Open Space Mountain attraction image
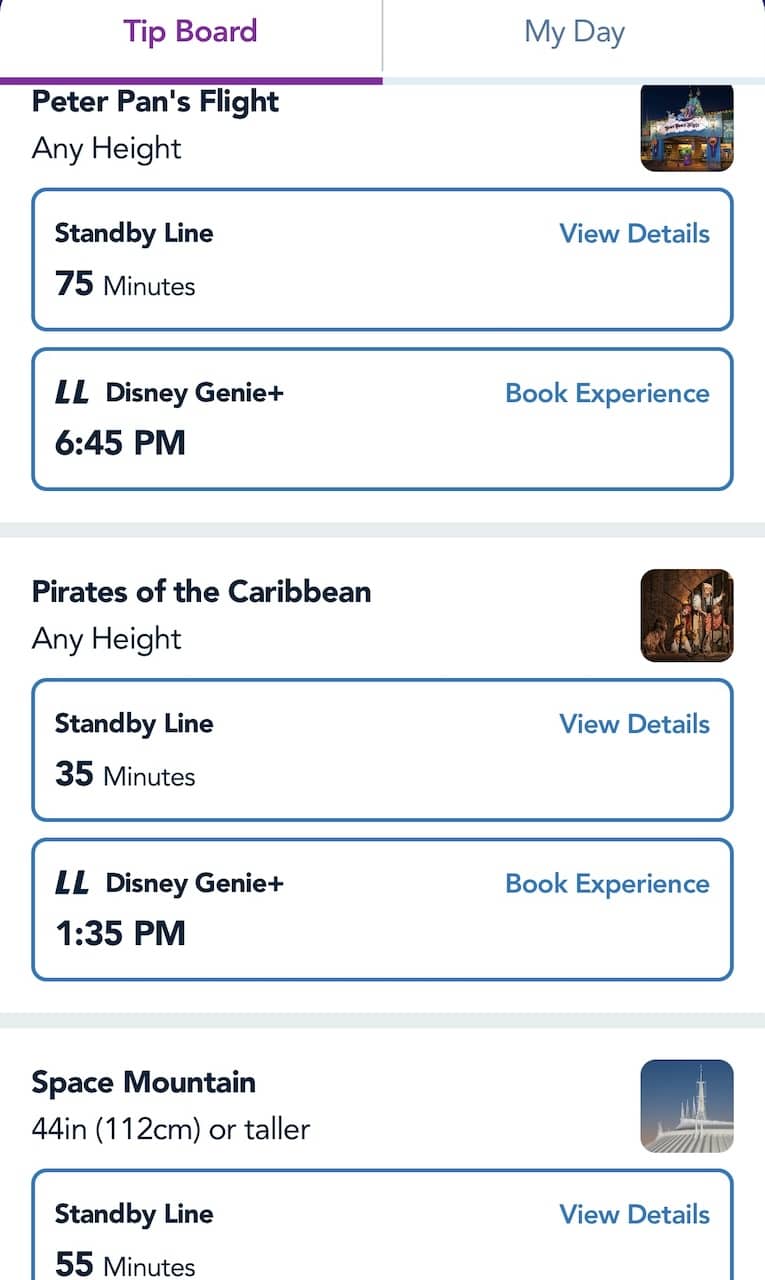Viewport: 765px width, 1280px height. [x=687, y=1106]
